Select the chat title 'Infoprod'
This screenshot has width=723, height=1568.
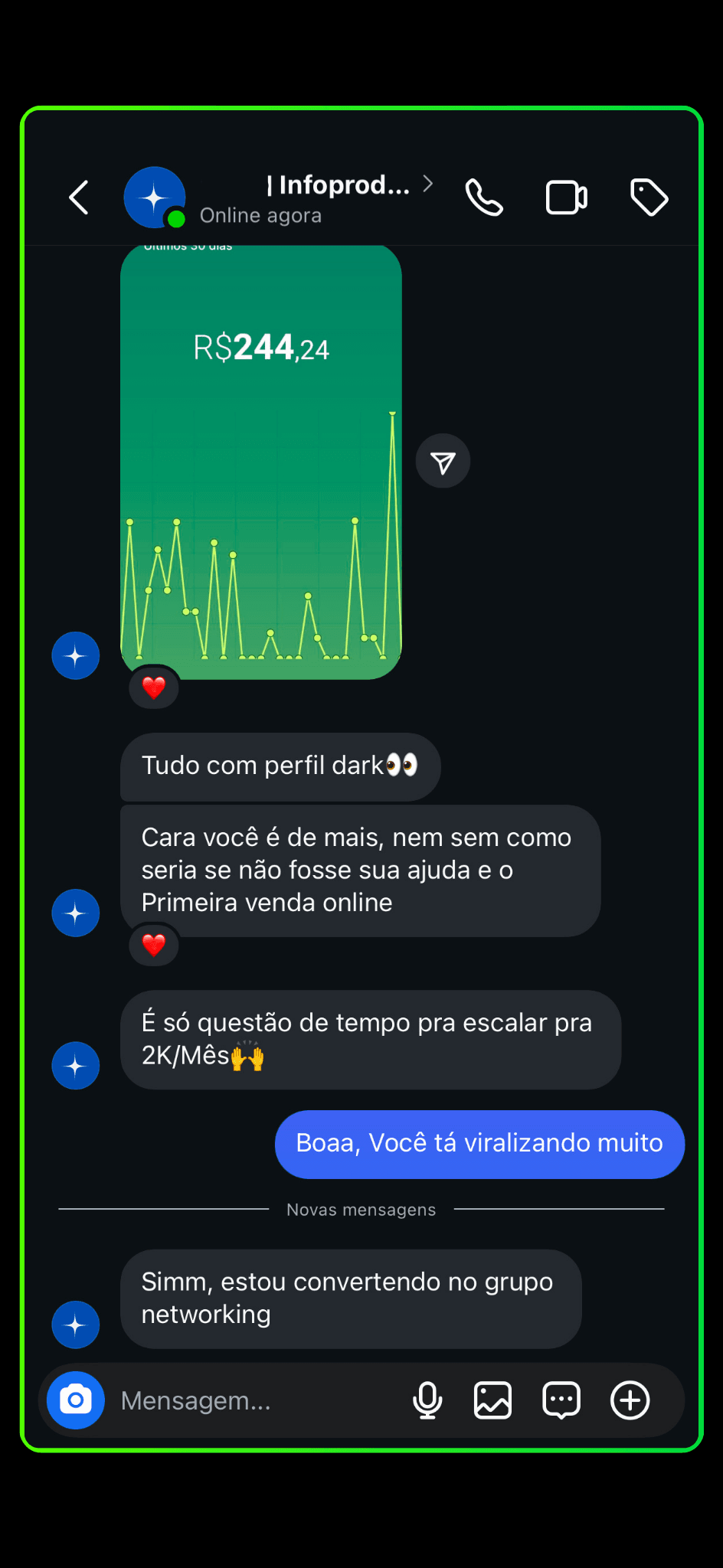[x=337, y=185]
